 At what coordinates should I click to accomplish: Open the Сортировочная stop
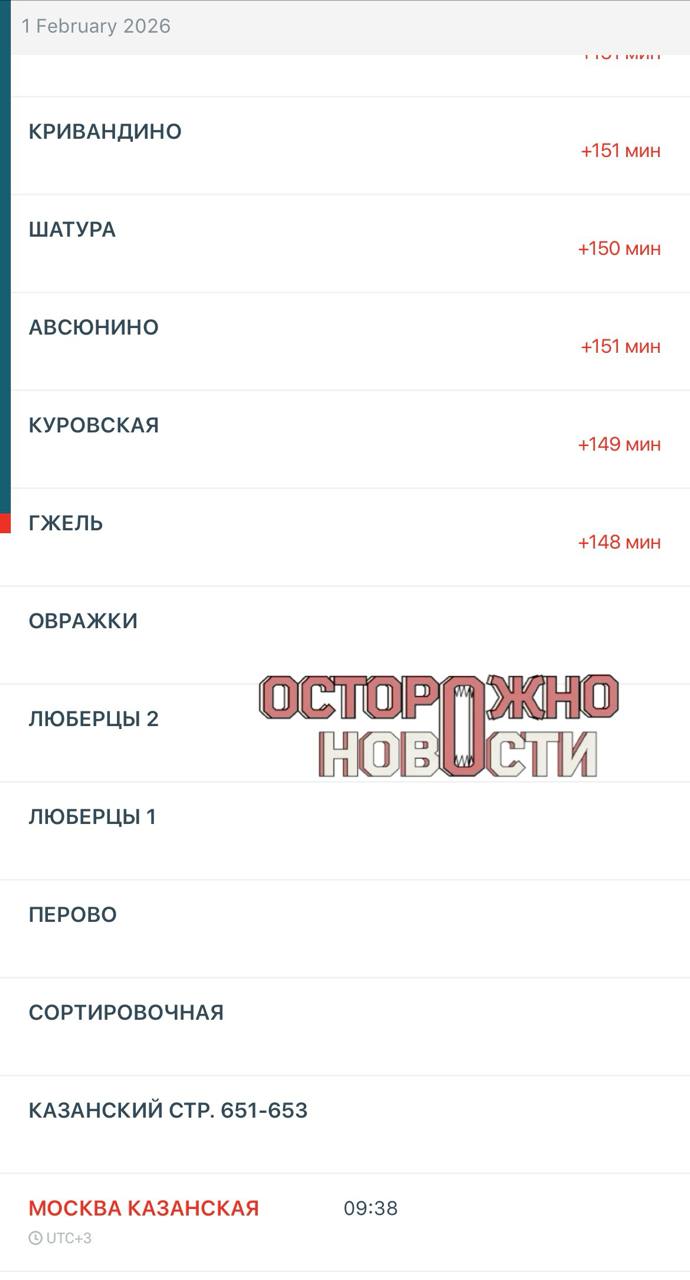coord(126,1013)
